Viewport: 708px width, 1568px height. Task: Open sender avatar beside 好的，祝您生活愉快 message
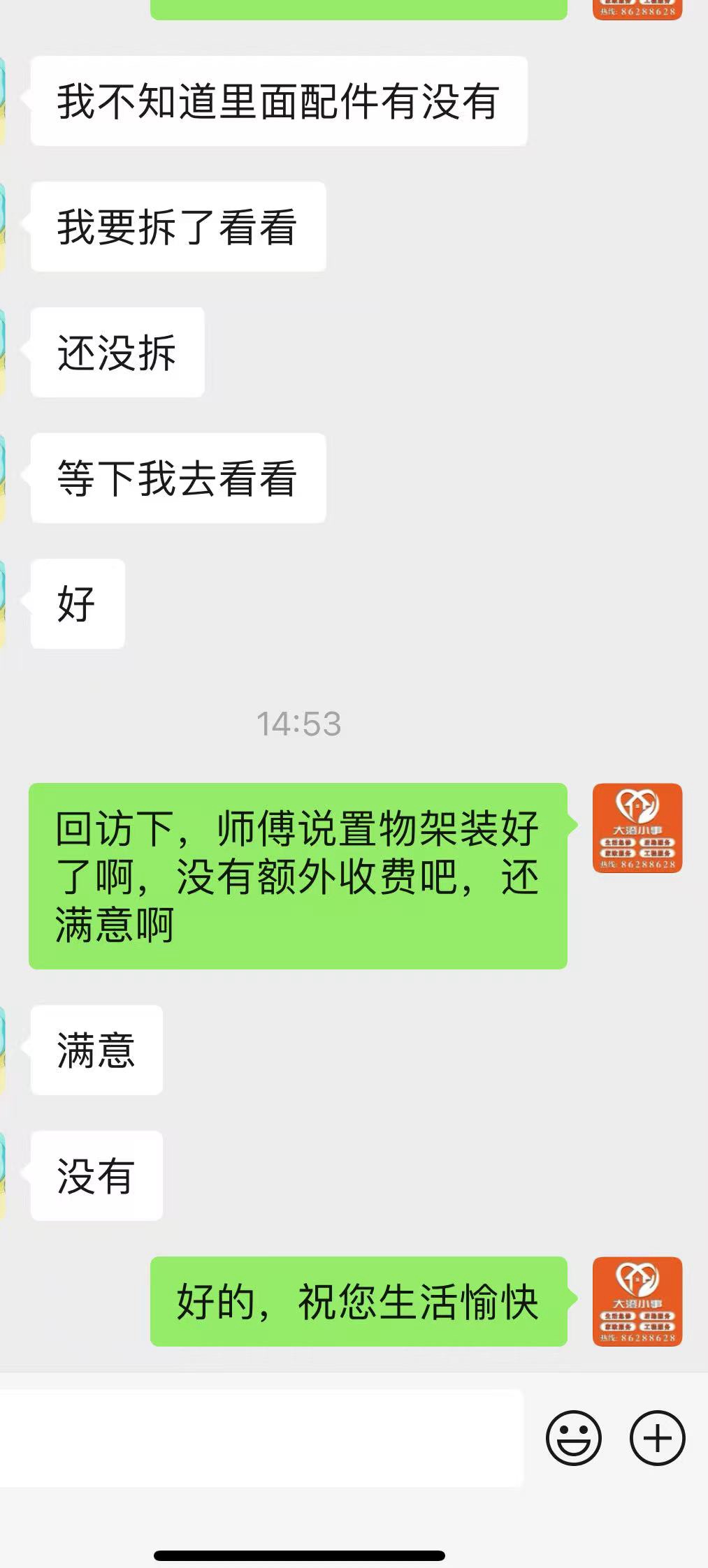[637, 1301]
